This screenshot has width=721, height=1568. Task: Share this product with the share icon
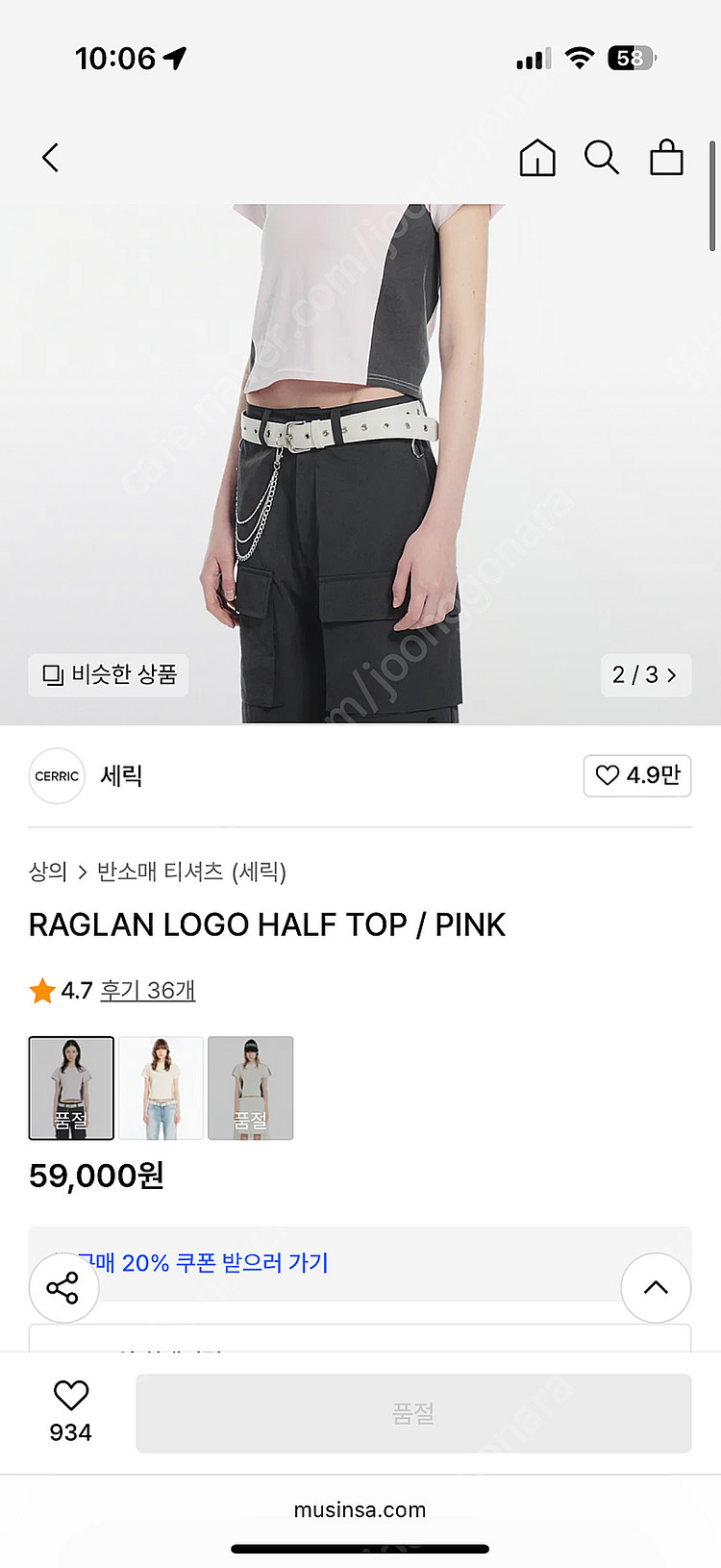[x=63, y=1288]
